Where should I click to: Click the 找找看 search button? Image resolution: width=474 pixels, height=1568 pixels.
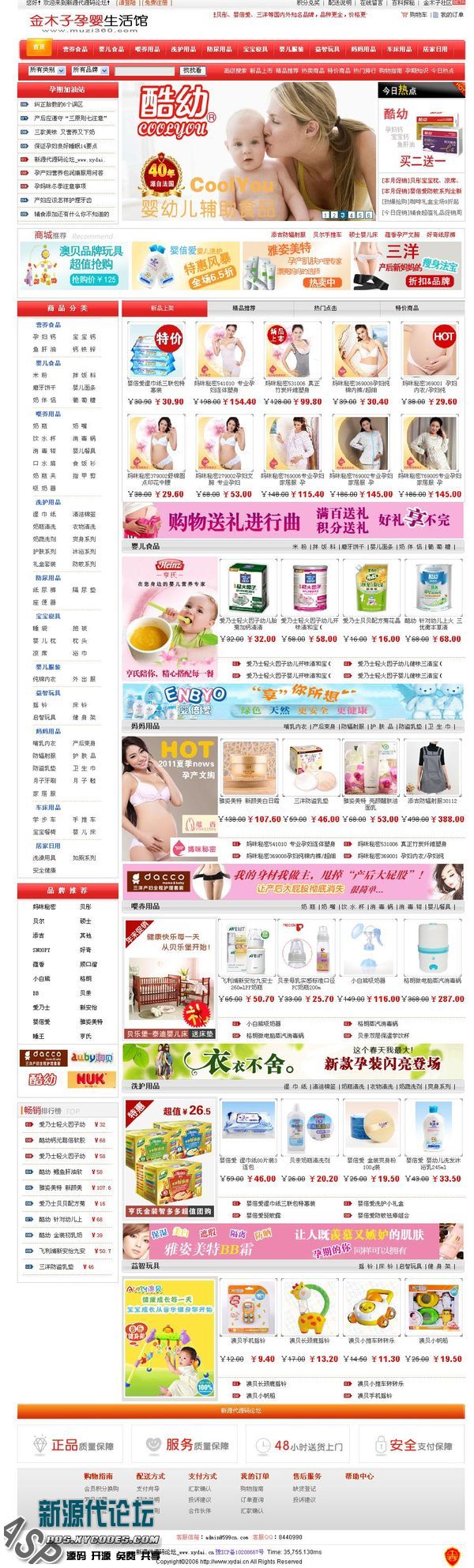pyautogui.click(x=193, y=70)
